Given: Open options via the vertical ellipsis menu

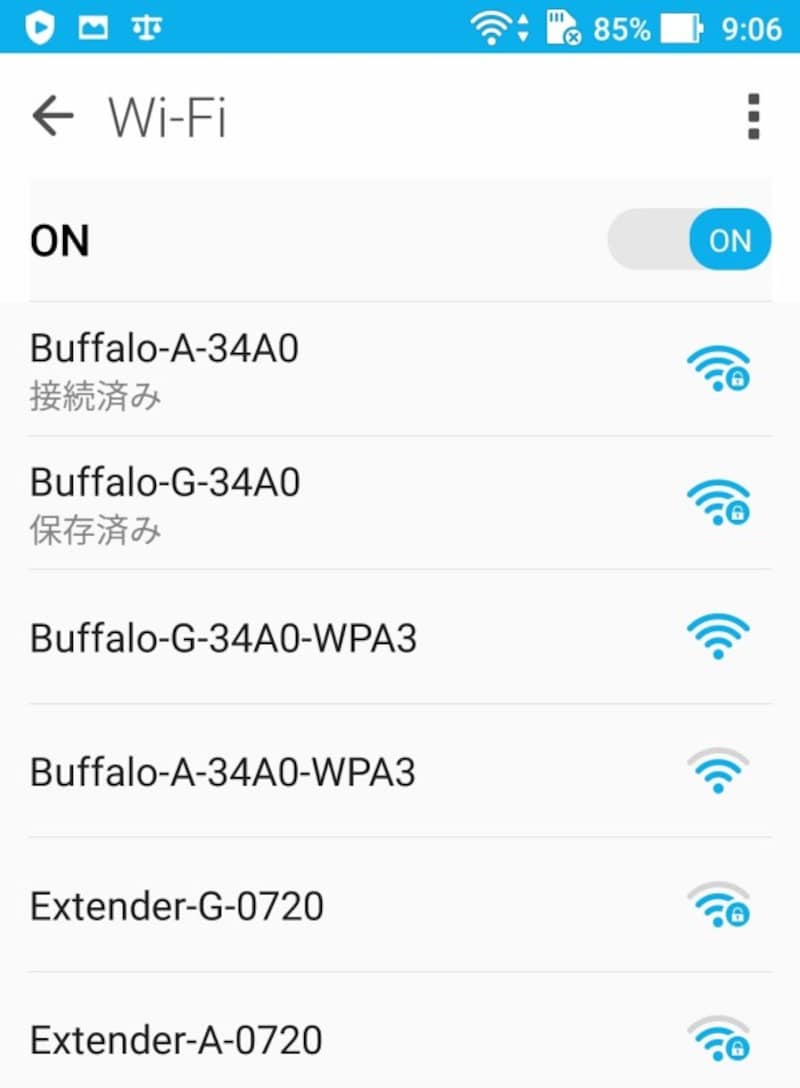Looking at the screenshot, I should pyautogui.click(x=753, y=116).
